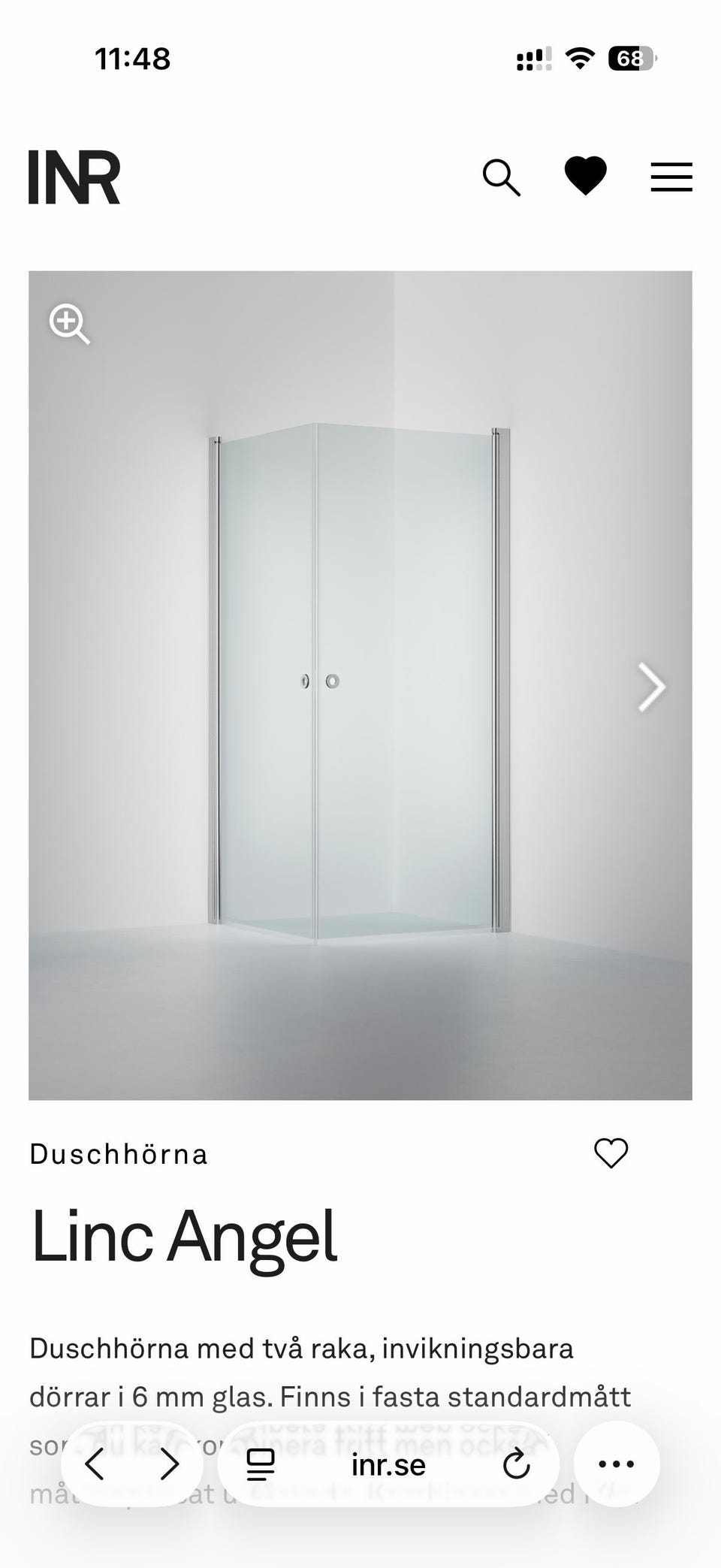
Task: Tap the shower enclosure product image
Action: coord(360,684)
